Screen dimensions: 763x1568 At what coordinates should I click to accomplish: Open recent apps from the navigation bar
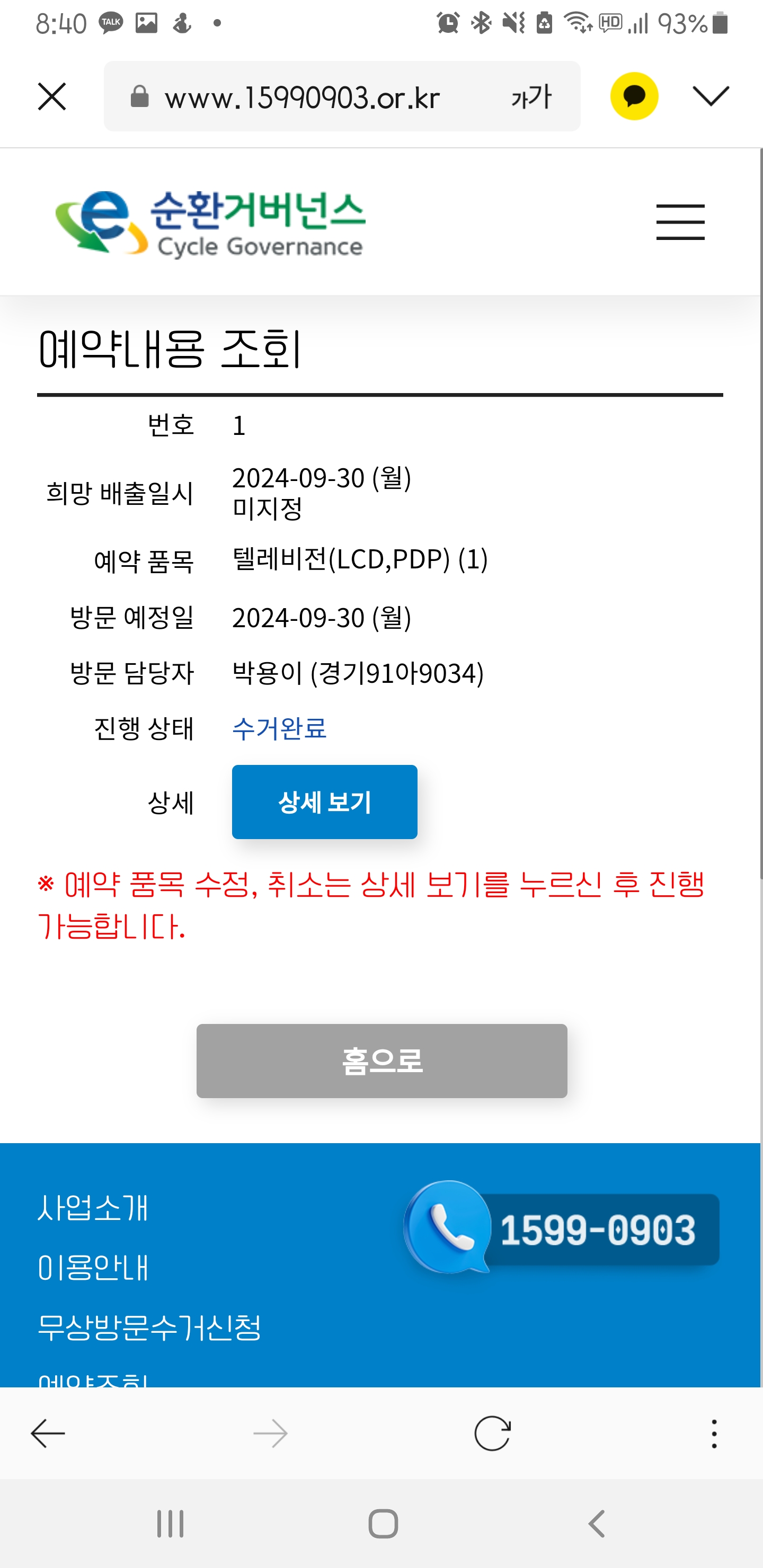pos(171,1524)
